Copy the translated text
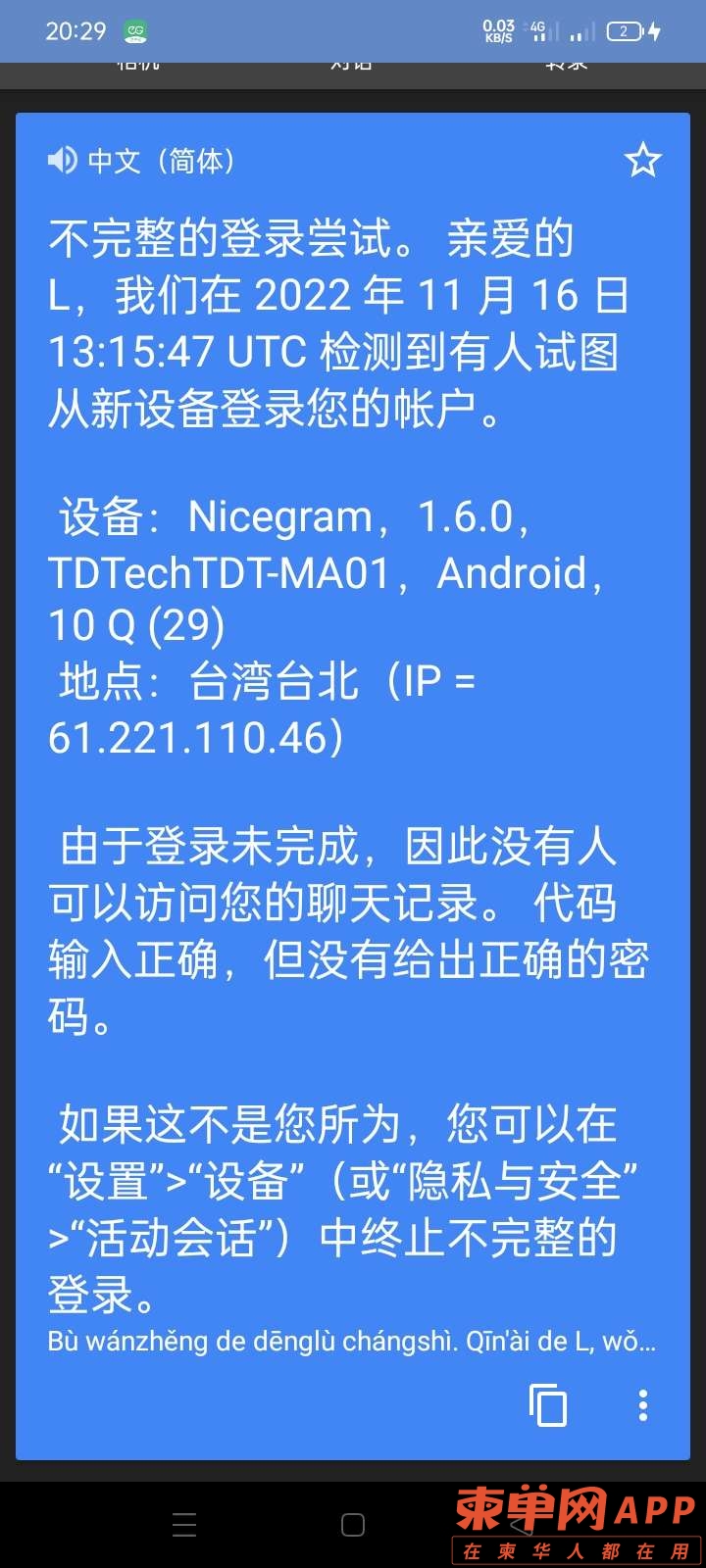The width and height of the screenshot is (706, 1568). click(548, 1405)
